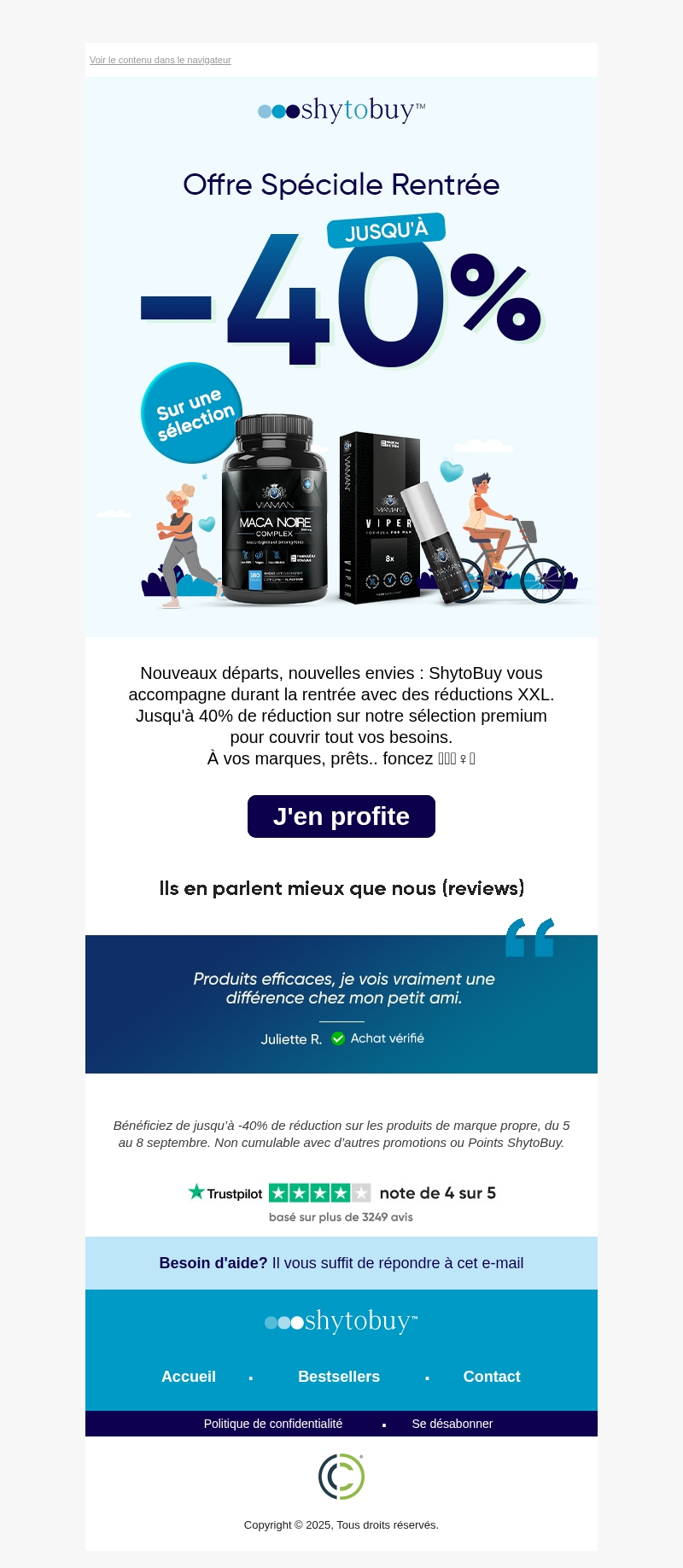Open 'Voir le contenu dans le navigateur' link
This screenshot has height=1568, width=683.
[160, 60]
